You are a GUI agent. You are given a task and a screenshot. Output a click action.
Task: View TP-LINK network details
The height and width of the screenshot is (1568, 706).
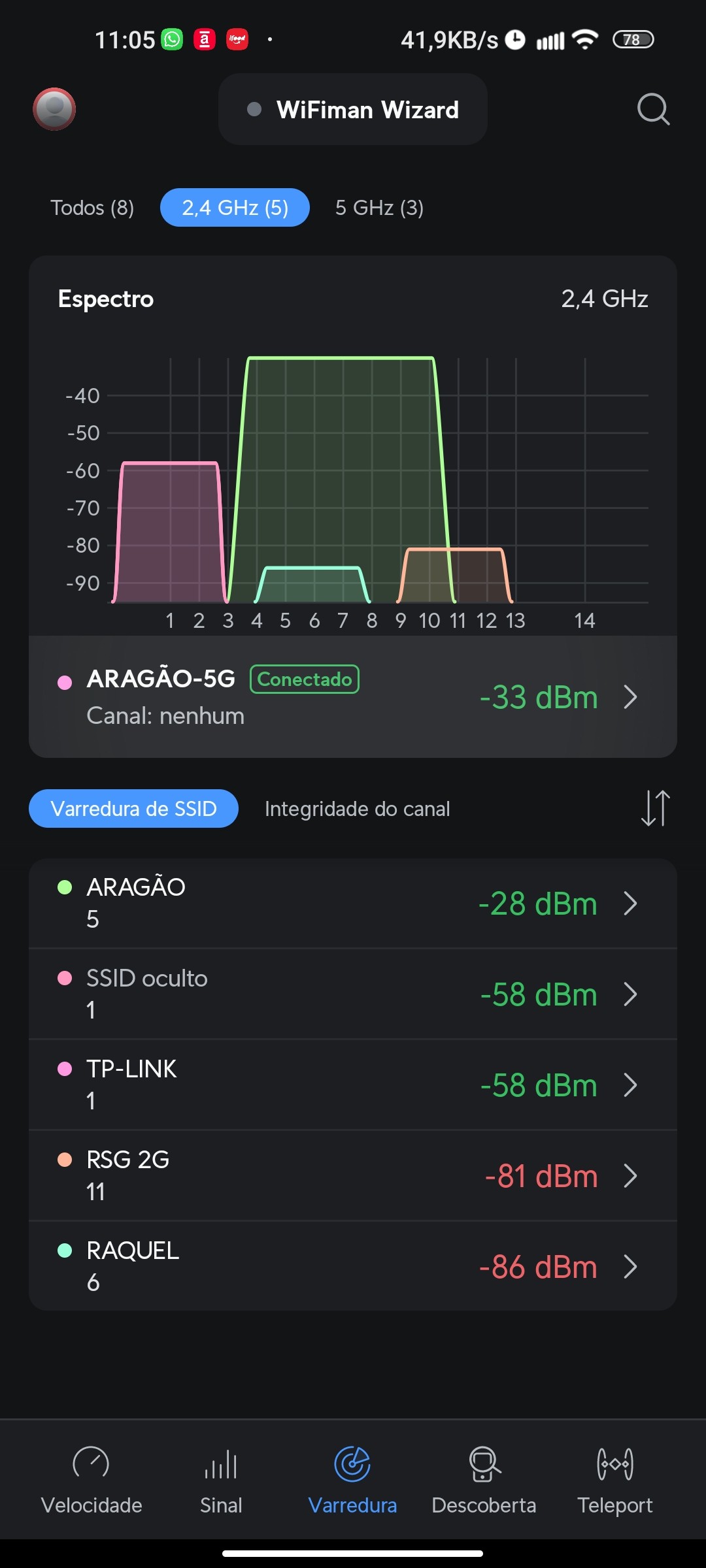[353, 1085]
